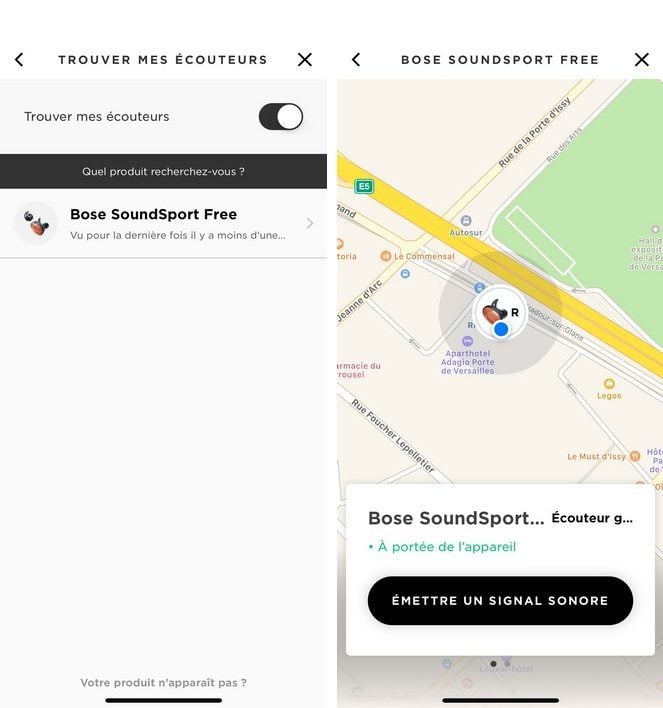This screenshot has width=663, height=708.
Task: Close the Bose SoundSport Free map screen
Action: 642,60
